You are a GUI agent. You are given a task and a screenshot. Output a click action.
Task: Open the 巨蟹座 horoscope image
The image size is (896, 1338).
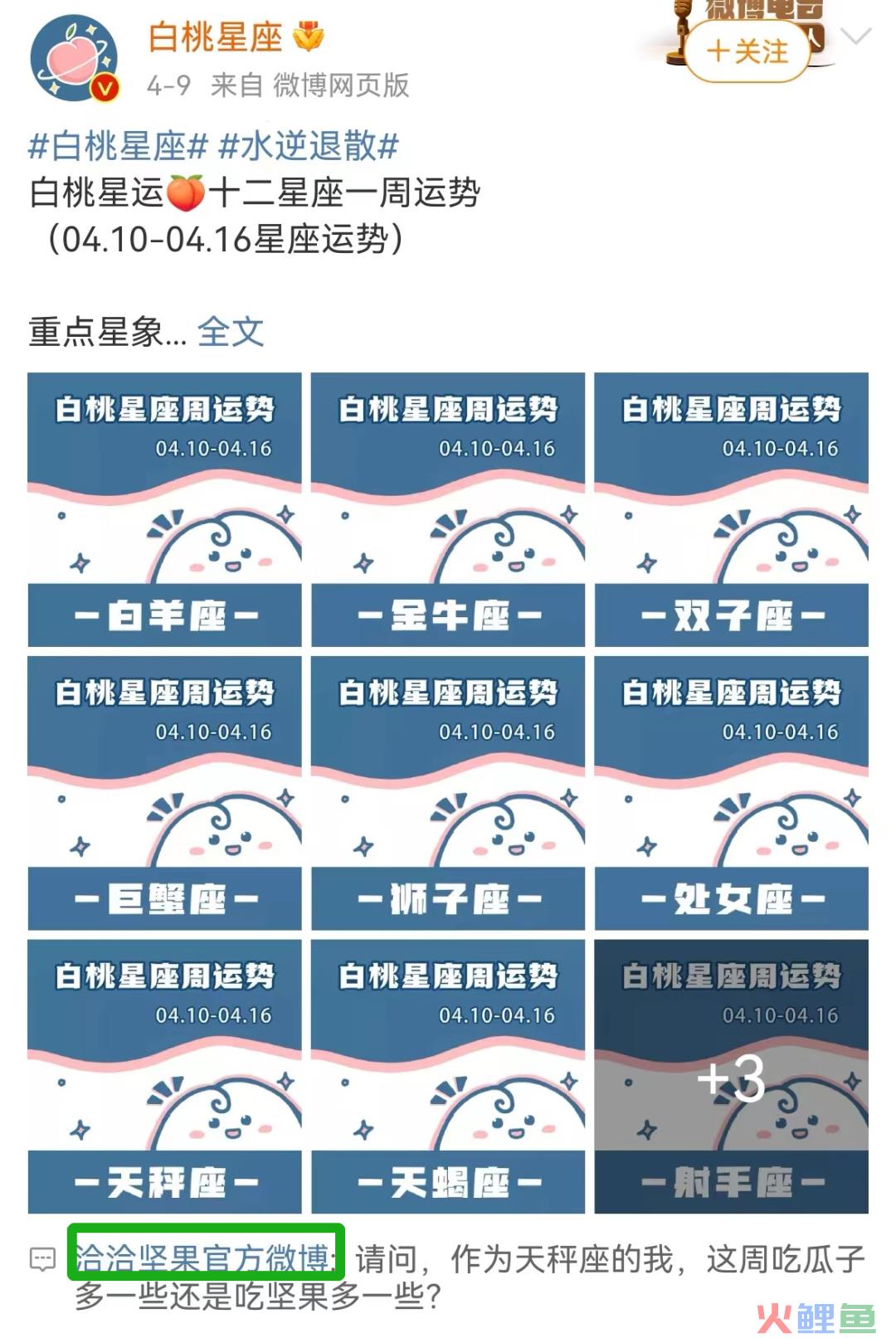pos(164,793)
